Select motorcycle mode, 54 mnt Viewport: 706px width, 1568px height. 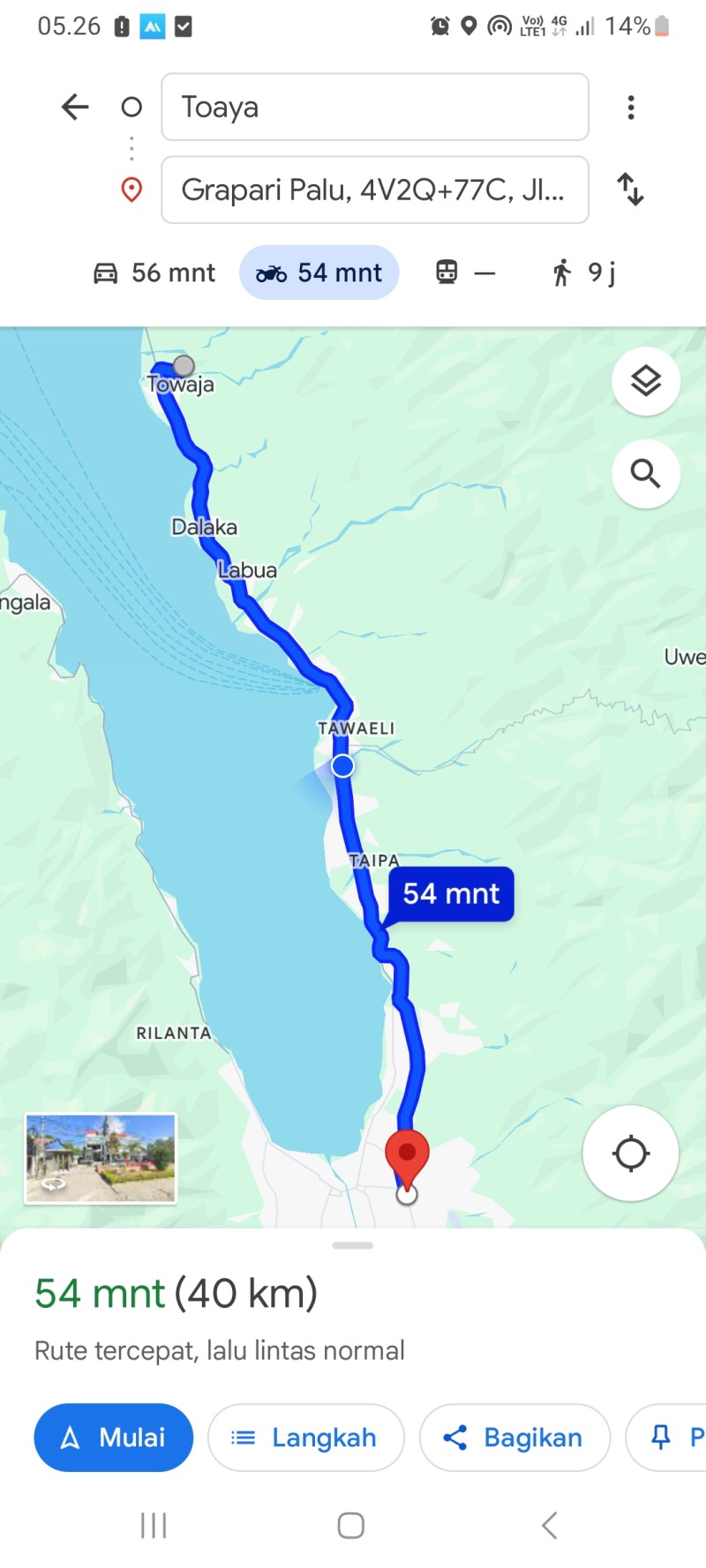click(x=319, y=273)
